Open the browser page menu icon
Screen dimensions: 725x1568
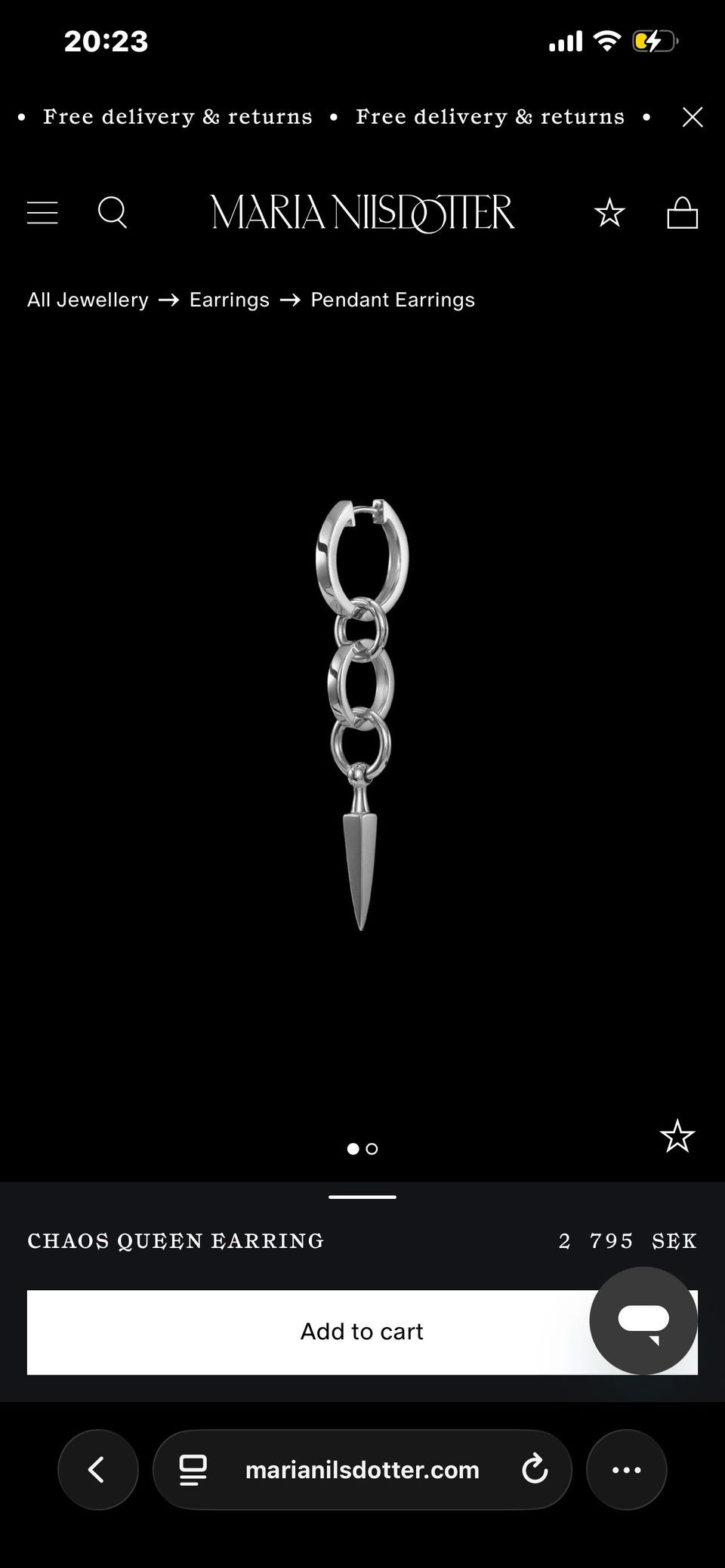[x=193, y=1470]
